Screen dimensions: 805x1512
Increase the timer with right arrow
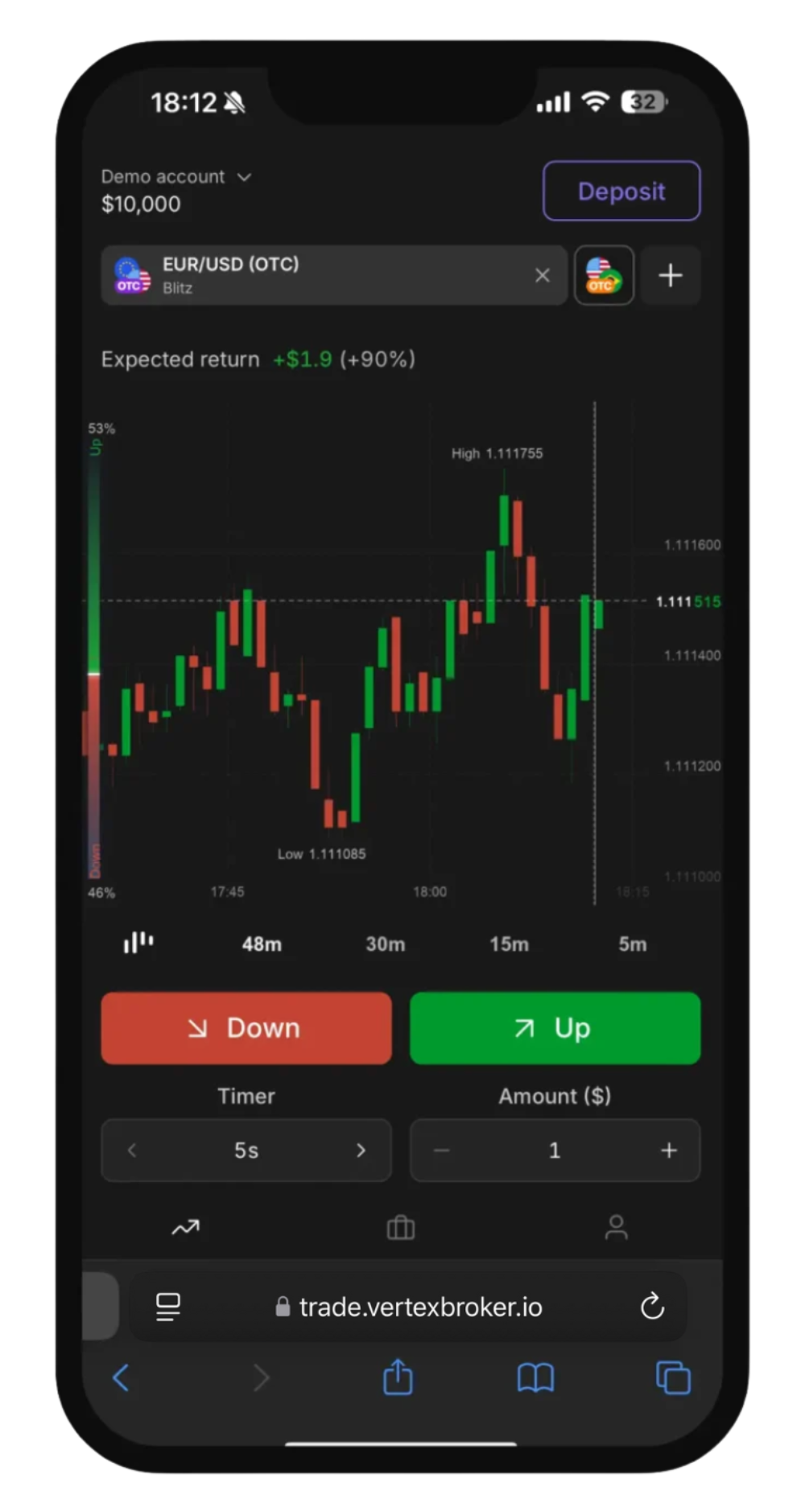coord(361,1151)
